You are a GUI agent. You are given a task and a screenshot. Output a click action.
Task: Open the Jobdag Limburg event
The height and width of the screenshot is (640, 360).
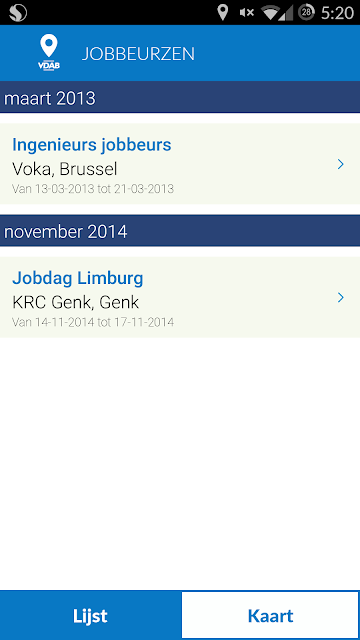point(180,297)
